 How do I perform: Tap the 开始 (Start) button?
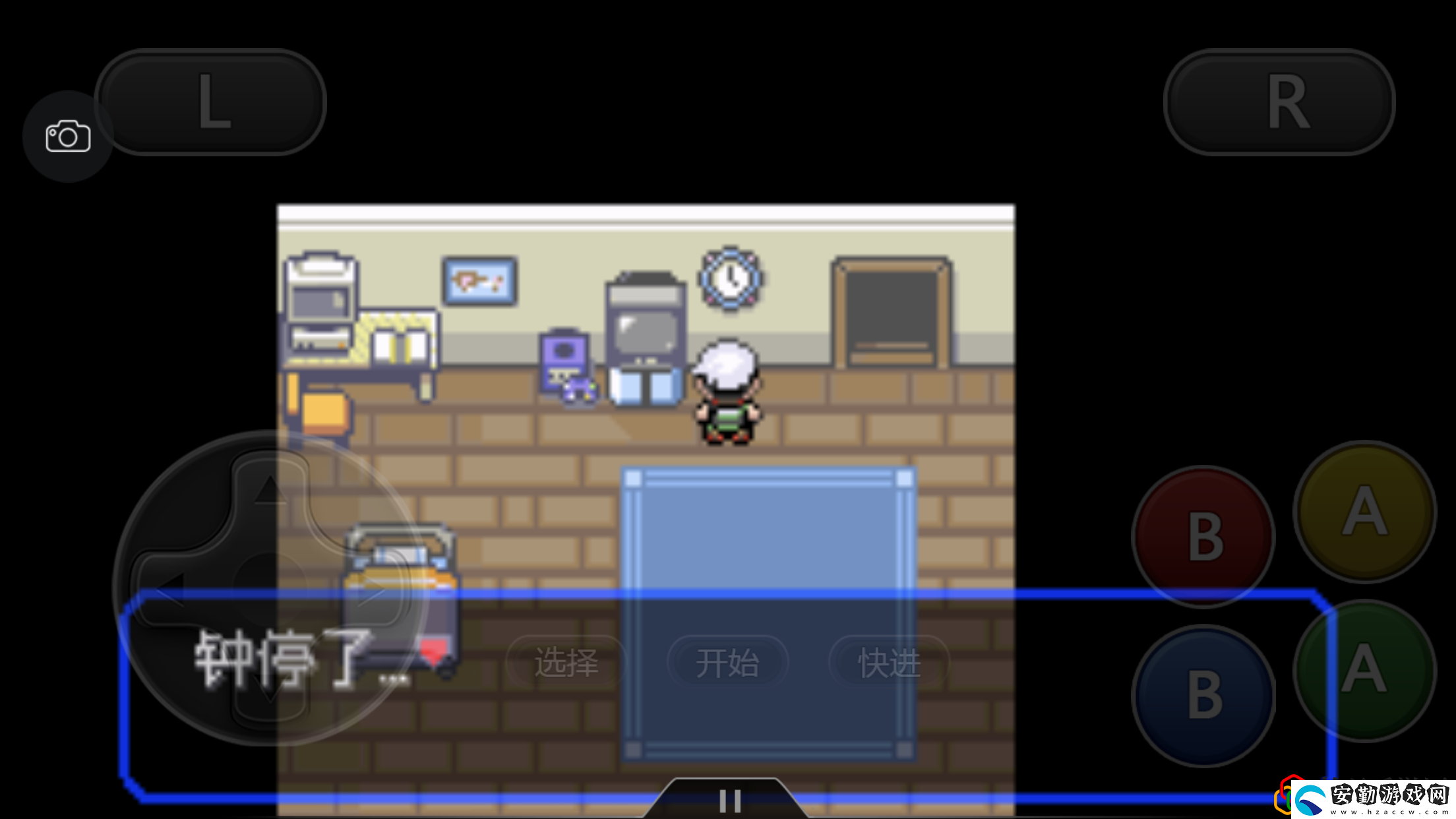[x=727, y=662]
